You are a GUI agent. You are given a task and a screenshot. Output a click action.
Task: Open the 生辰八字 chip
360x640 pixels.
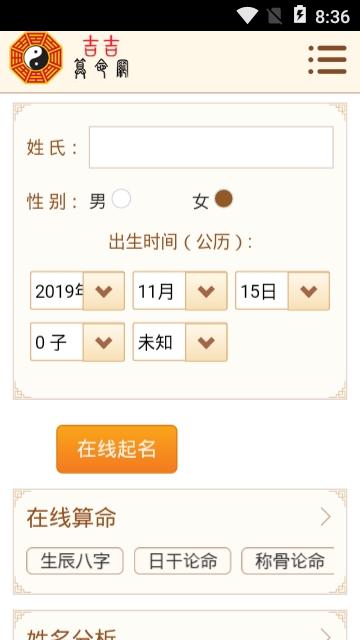pos(75,561)
